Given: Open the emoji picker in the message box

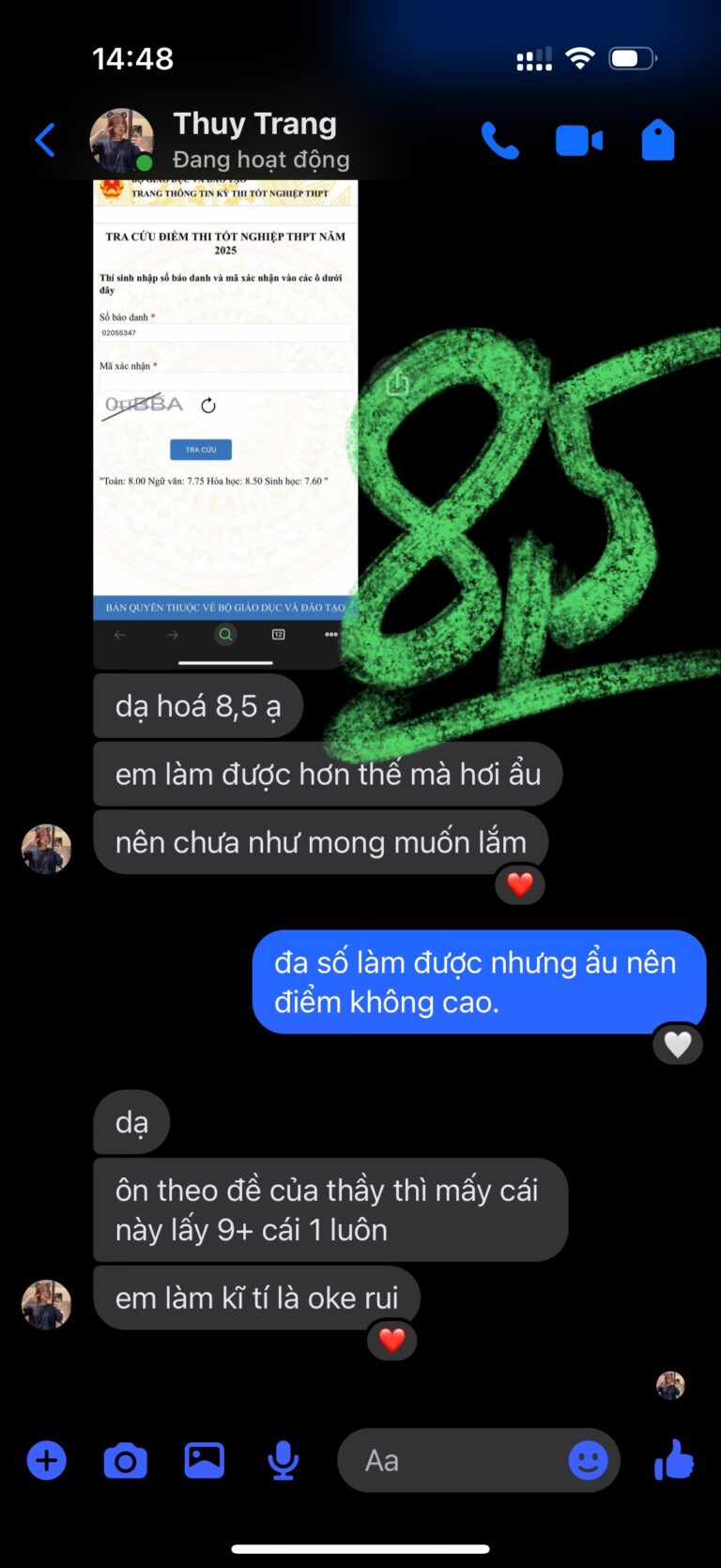Looking at the screenshot, I should (588, 1460).
